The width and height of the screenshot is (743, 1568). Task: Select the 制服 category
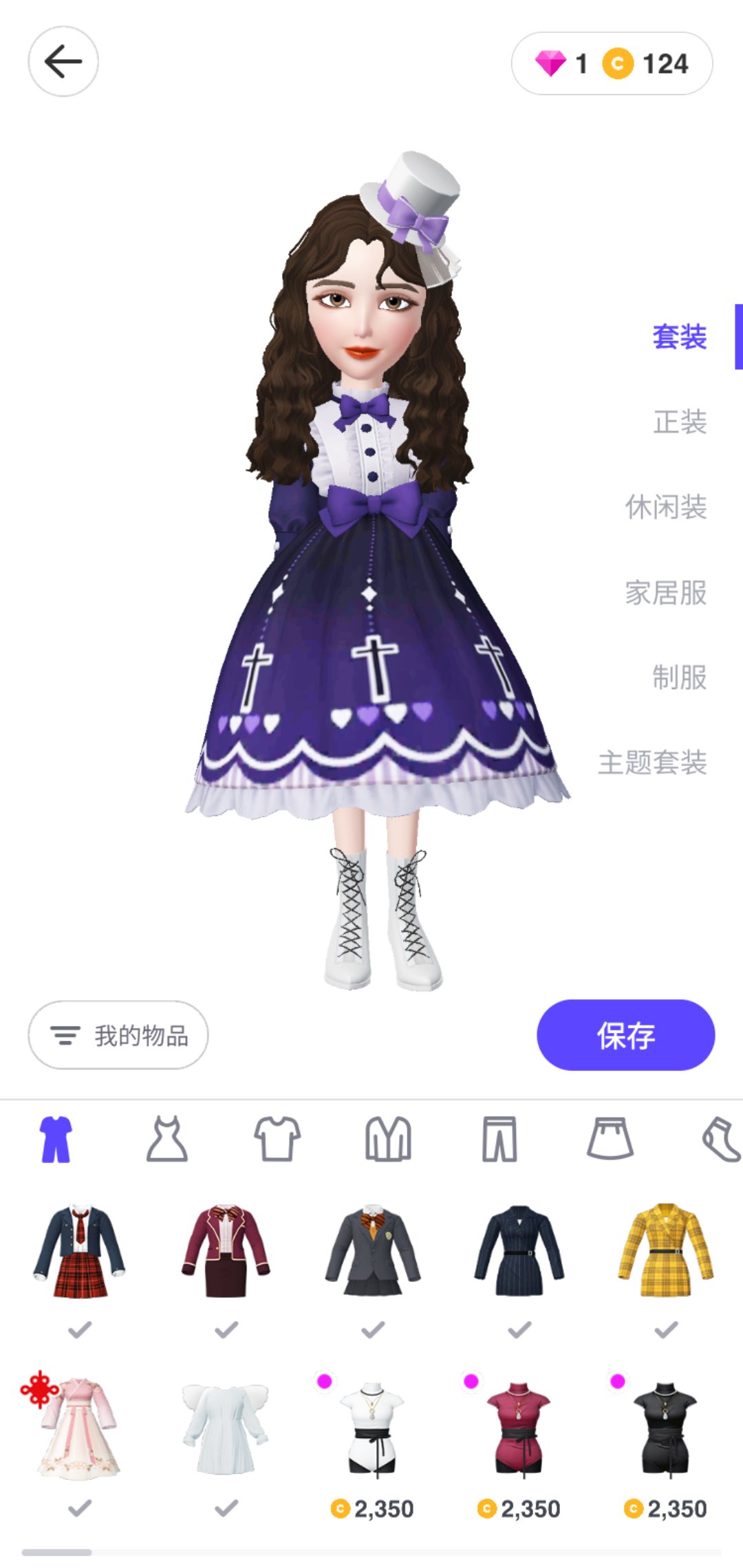(680, 677)
